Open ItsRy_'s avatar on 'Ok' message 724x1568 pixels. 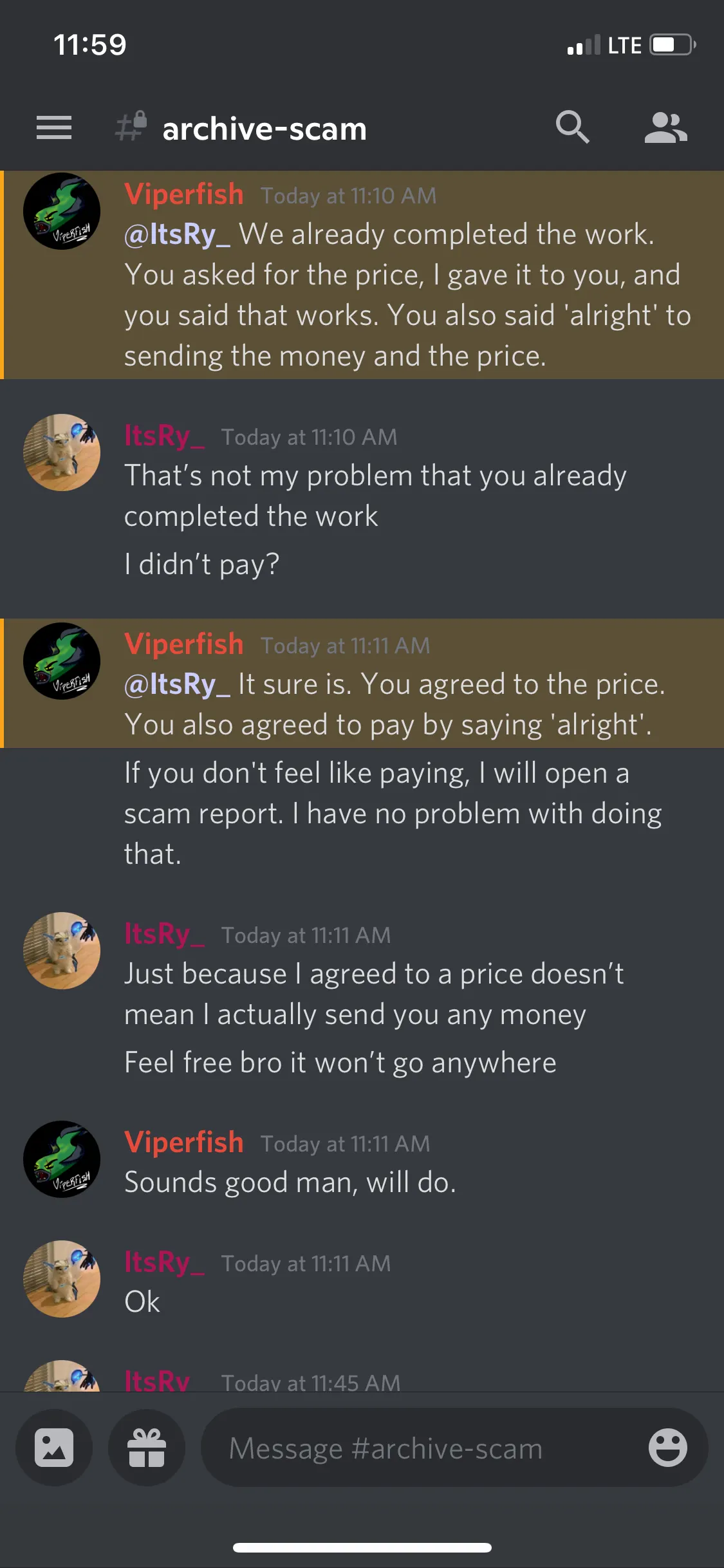pos(62,1278)
